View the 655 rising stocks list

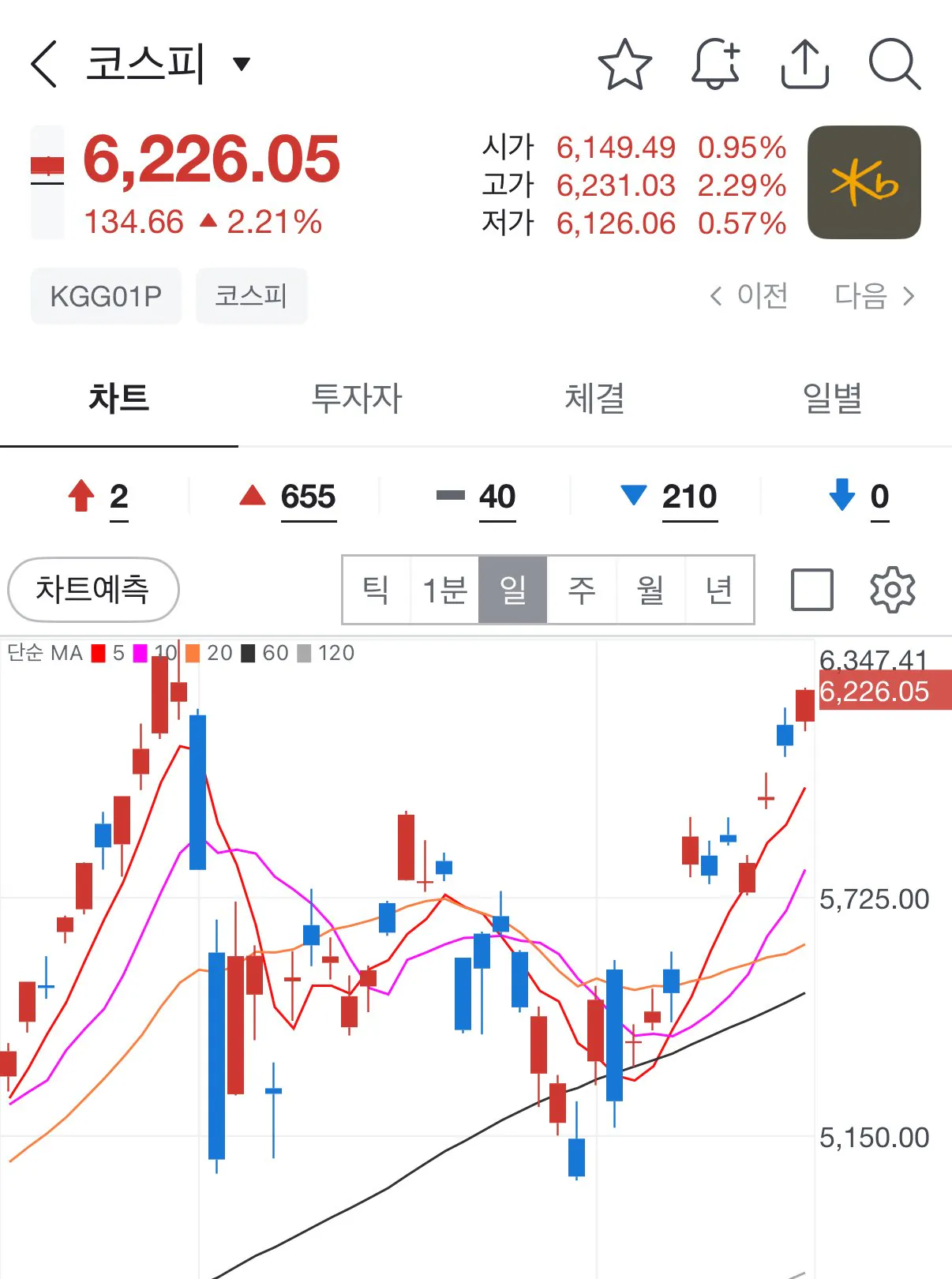coord(307,497)
